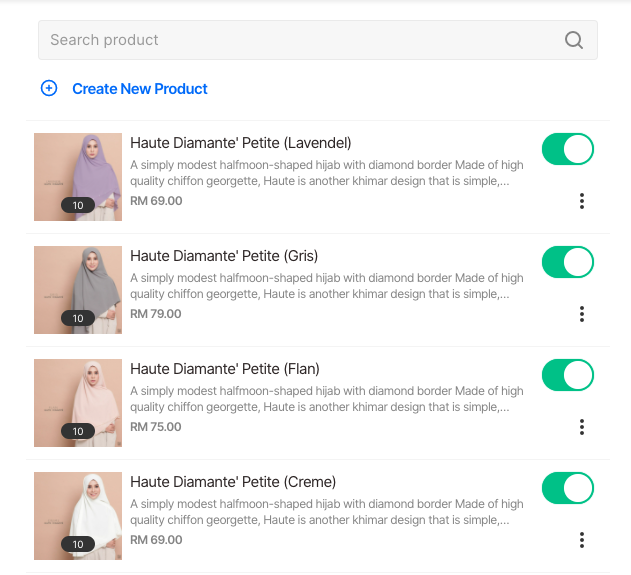This screenshot has width=631, height=575.
Task: Select Haute Diamante' Petite (Creme) item
Action: point(232,482)
